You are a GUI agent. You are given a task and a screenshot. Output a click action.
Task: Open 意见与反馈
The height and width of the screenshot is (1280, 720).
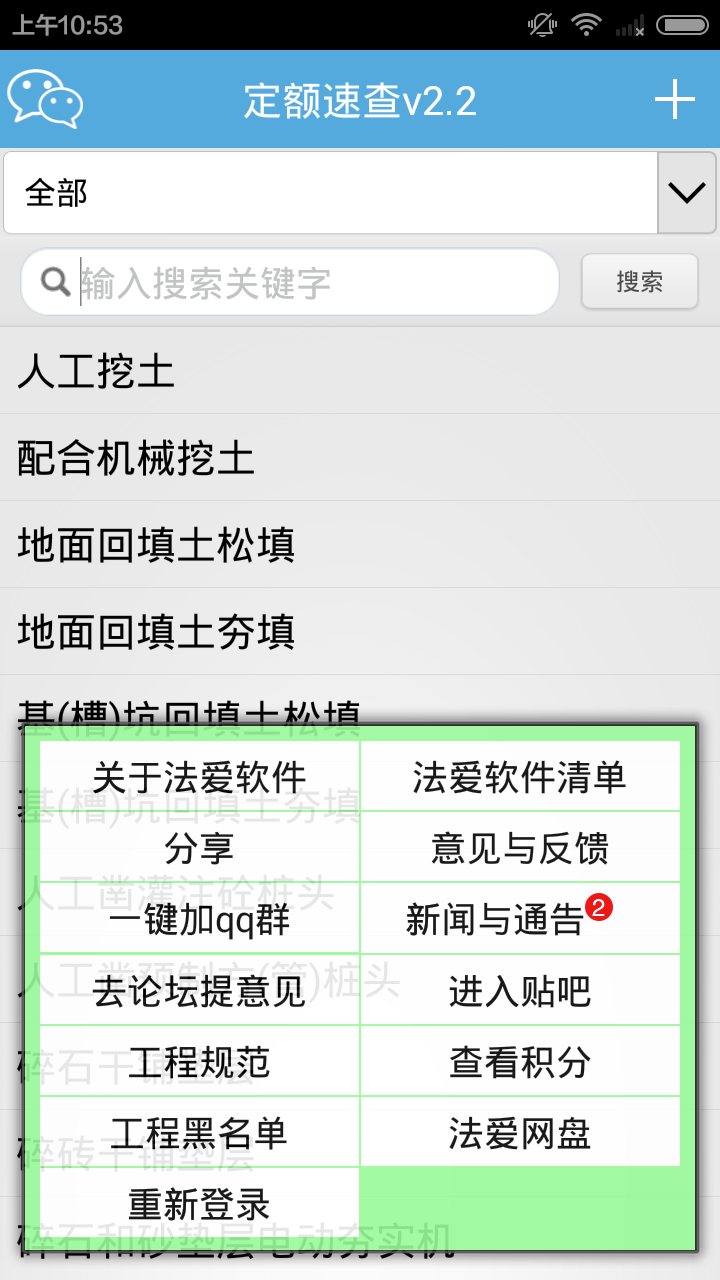[519, 848]
